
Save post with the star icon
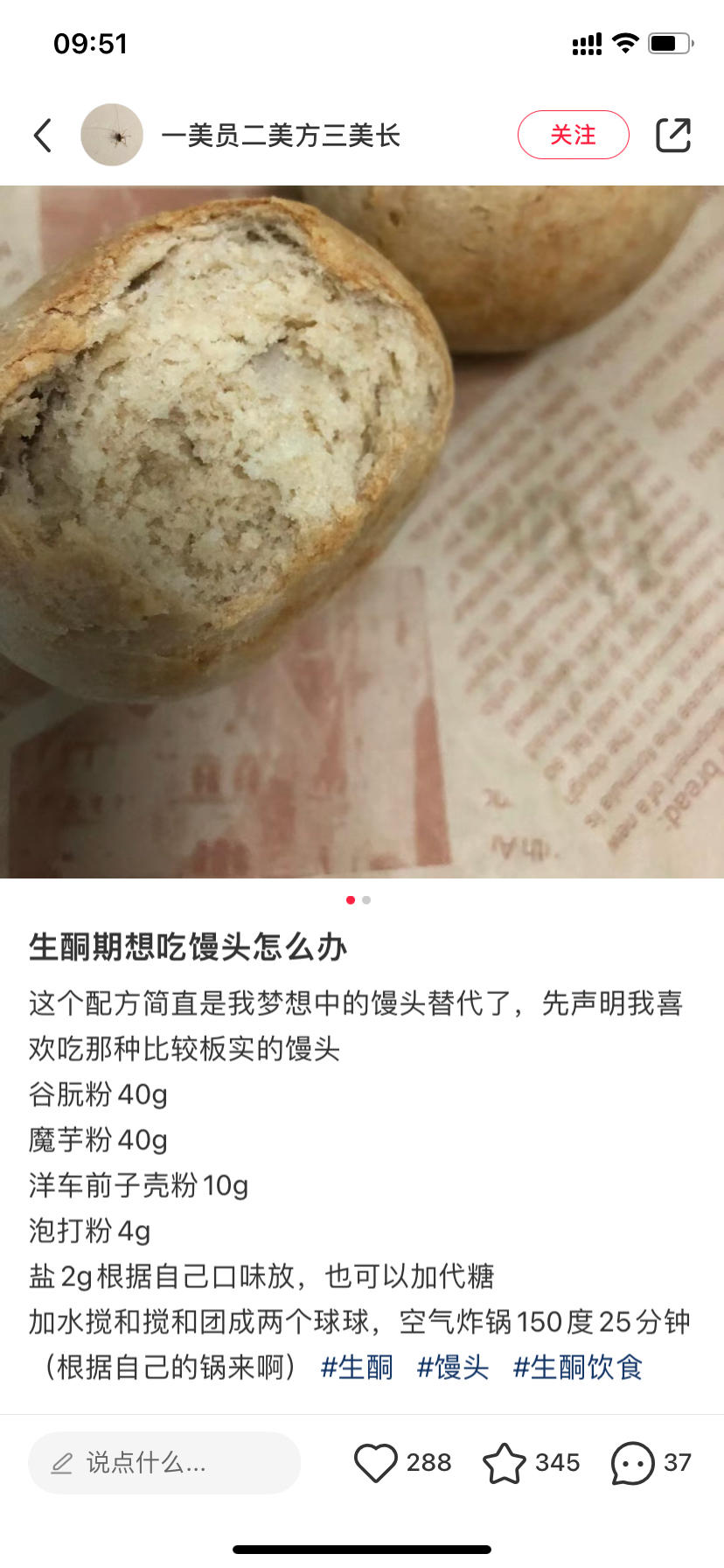coord(505,1462)
